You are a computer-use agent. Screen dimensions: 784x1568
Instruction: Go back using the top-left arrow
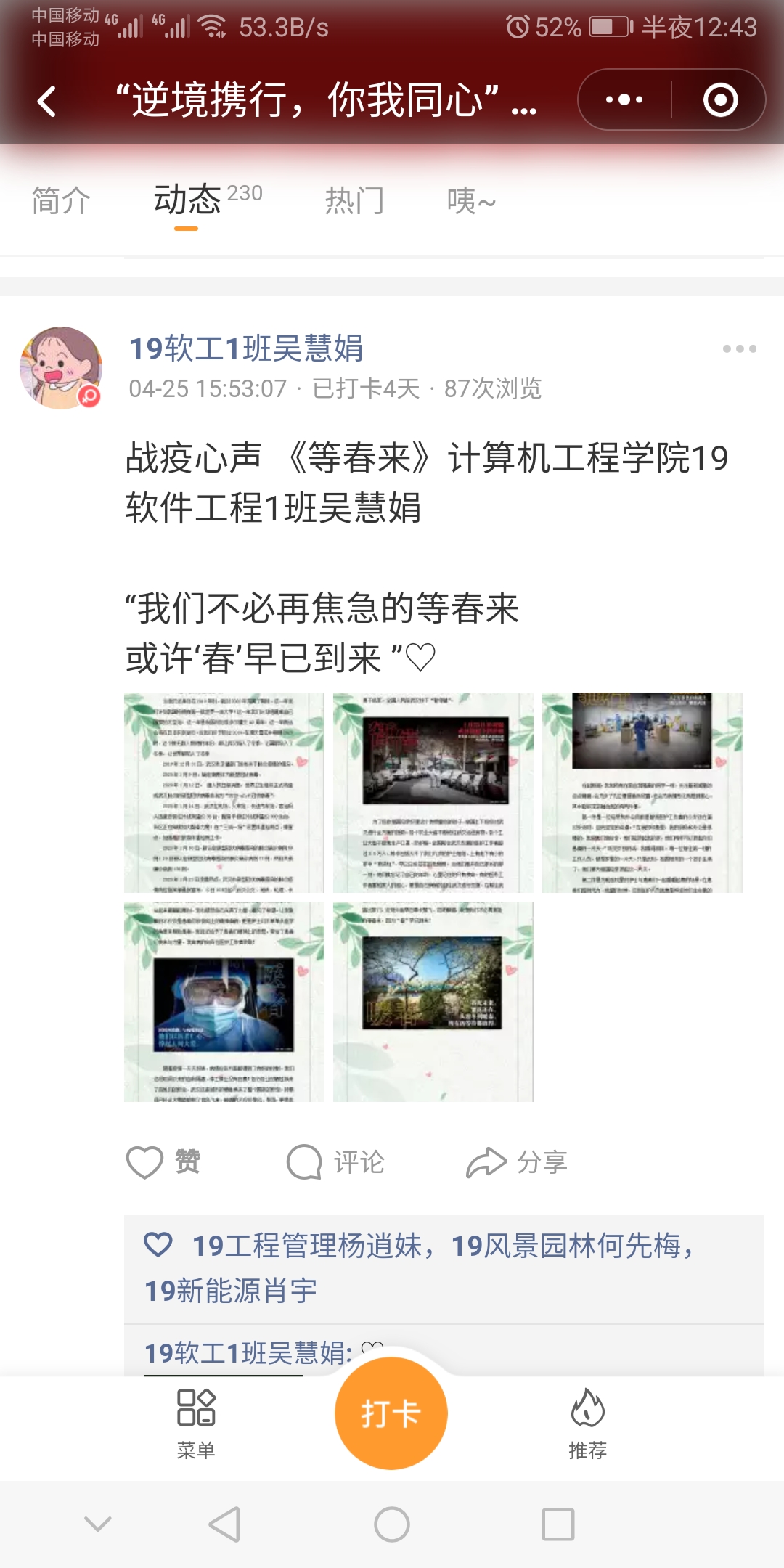click(x=47, y=101)
